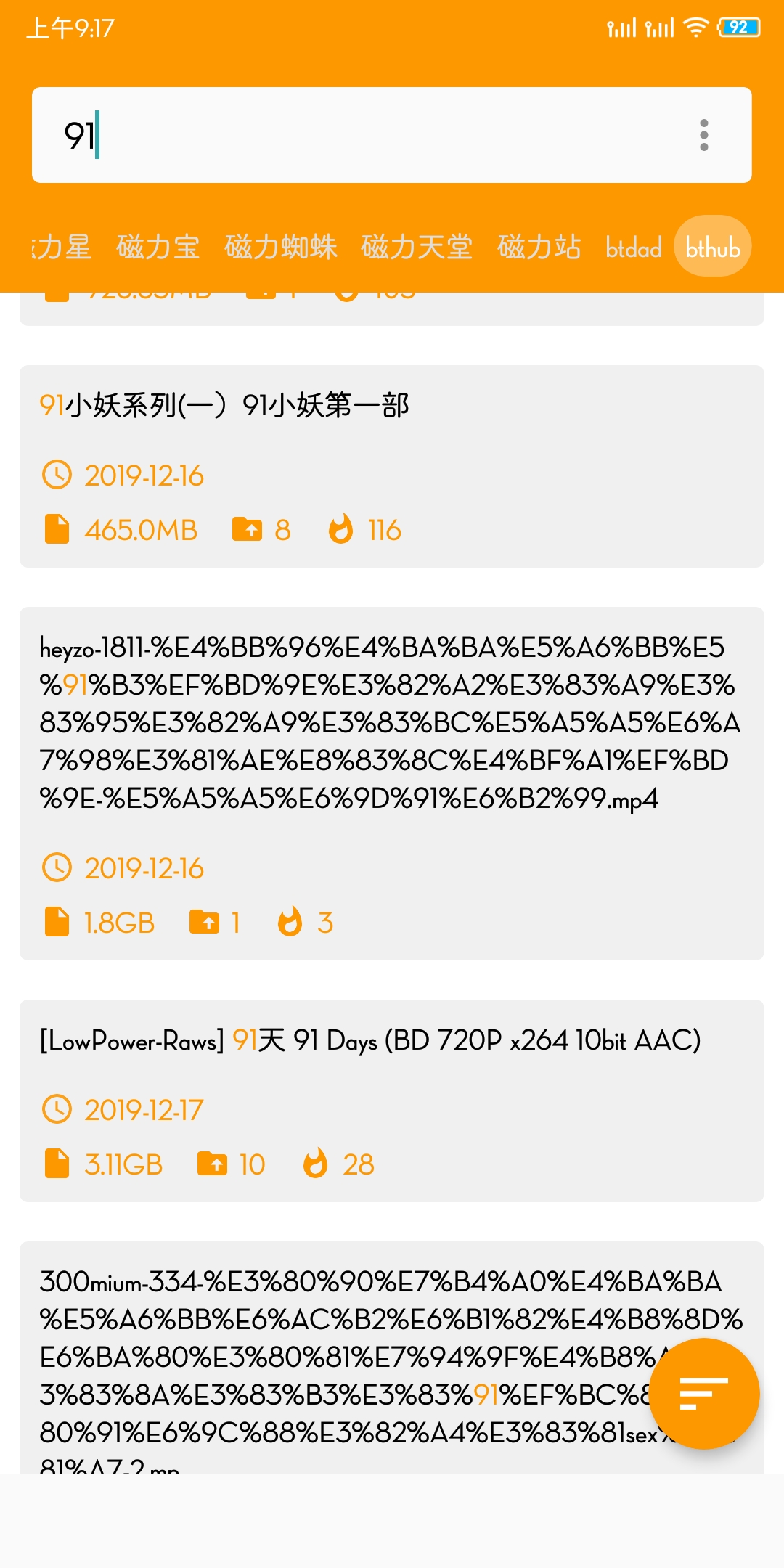Tap the floating sort button

[x=703, y=1394]
